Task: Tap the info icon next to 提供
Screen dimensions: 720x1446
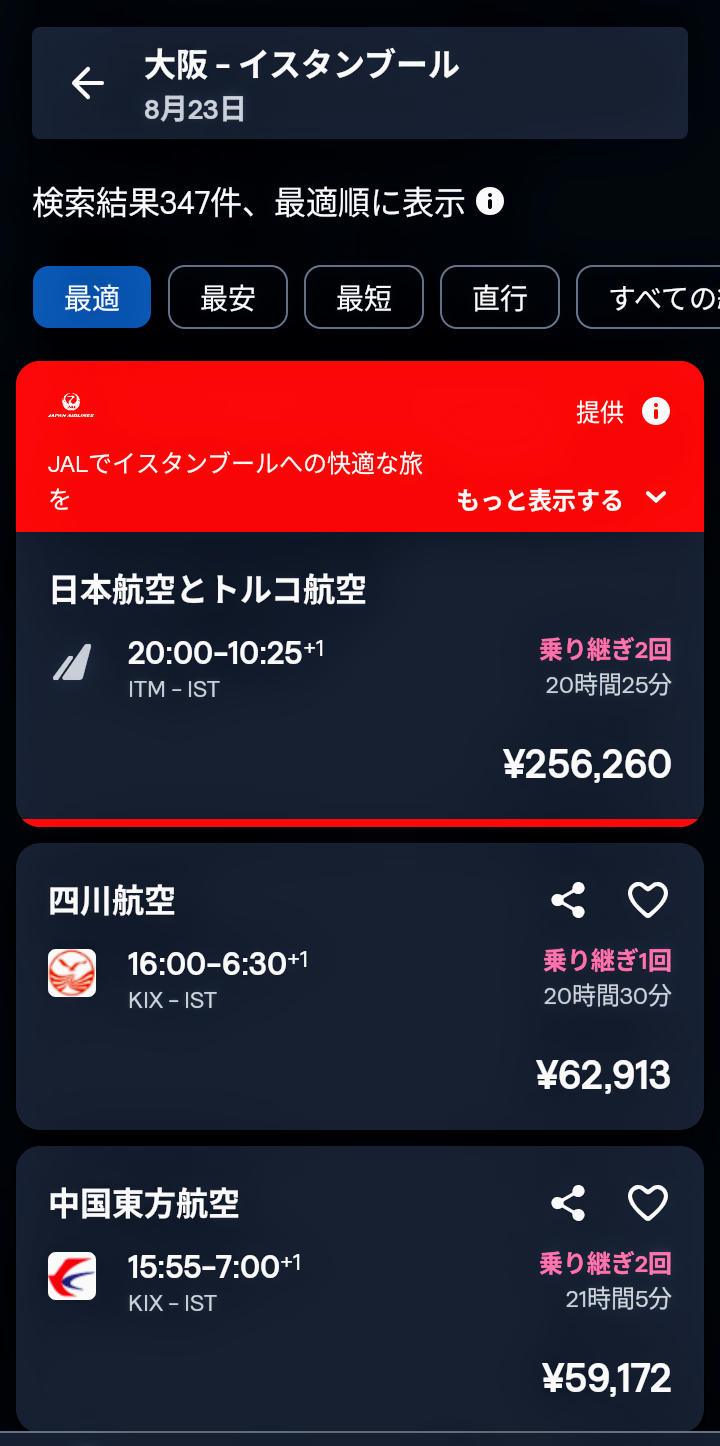Action: [x=656, y=411]
